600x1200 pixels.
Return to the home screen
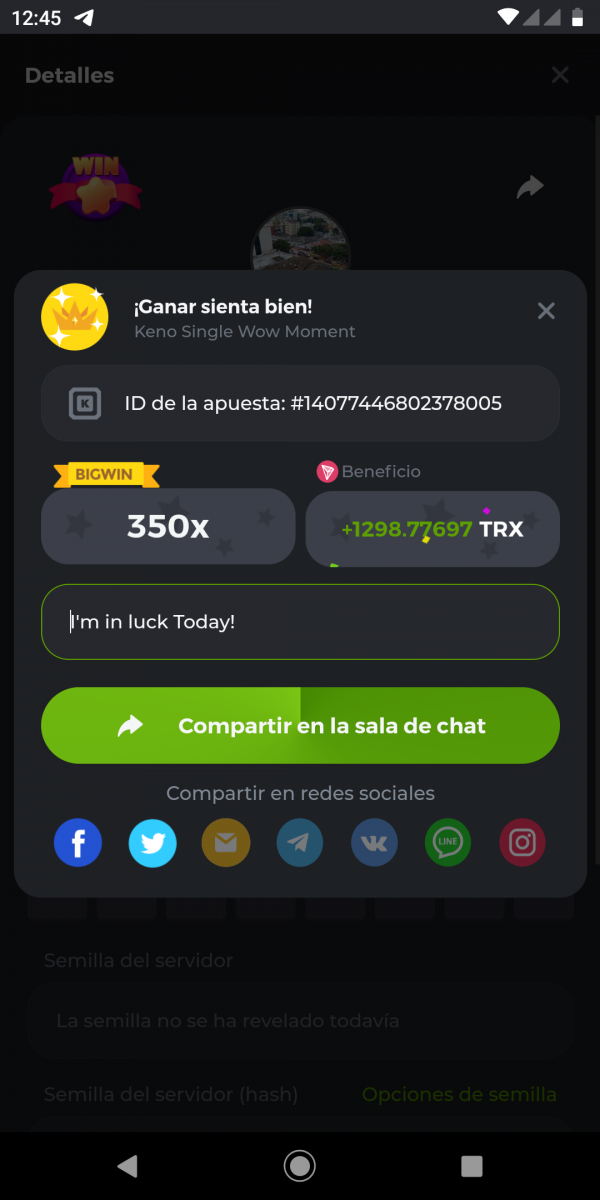(x=299, y=1165)
